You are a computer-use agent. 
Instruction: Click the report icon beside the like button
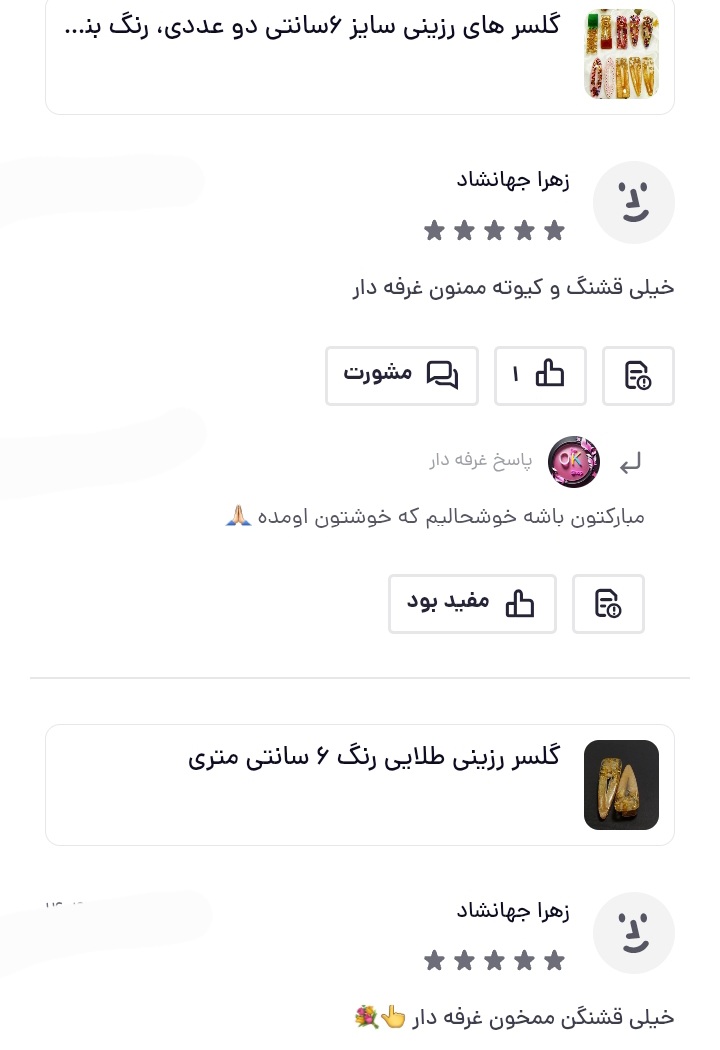click(x=638, y=376)
